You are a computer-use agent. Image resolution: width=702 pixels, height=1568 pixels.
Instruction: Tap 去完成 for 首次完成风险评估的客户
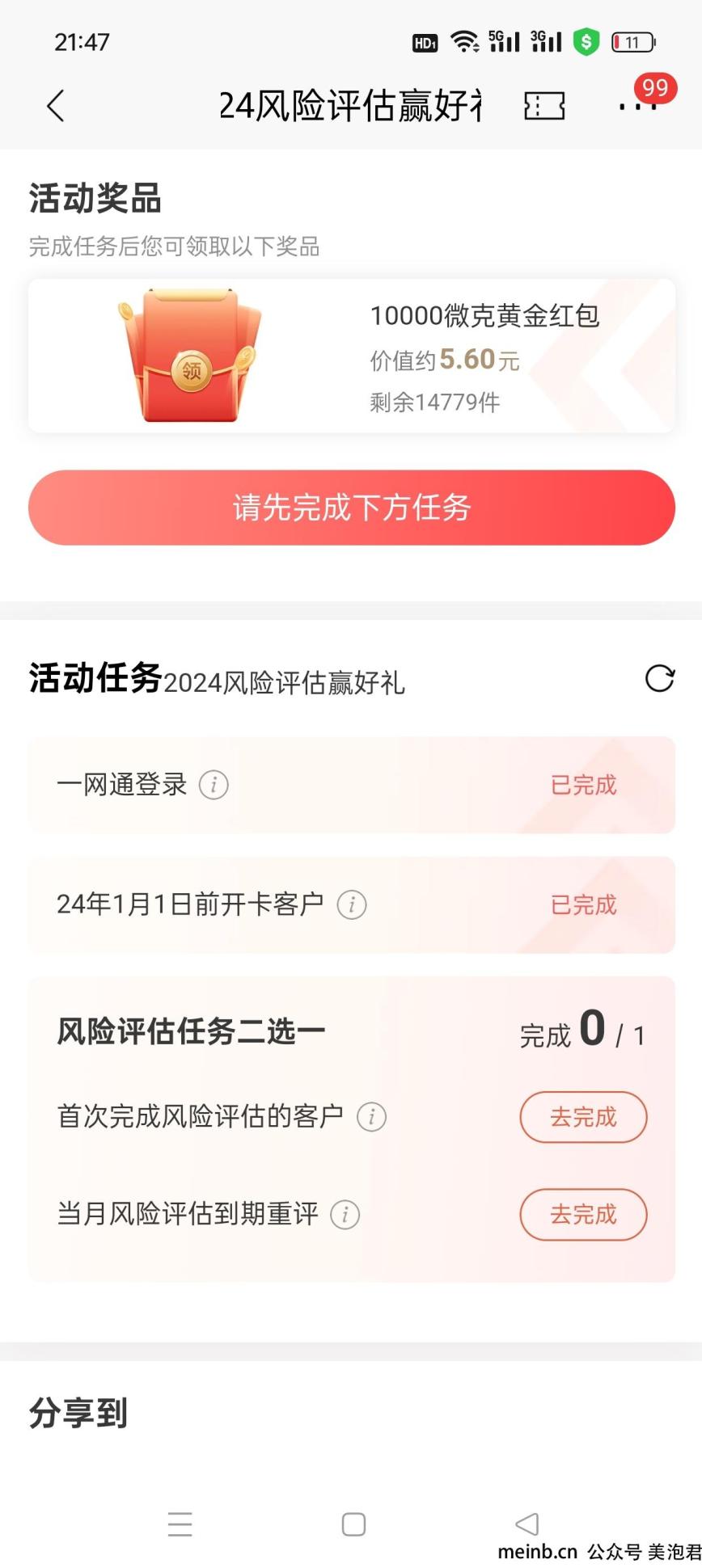[x=583, y=1117]
